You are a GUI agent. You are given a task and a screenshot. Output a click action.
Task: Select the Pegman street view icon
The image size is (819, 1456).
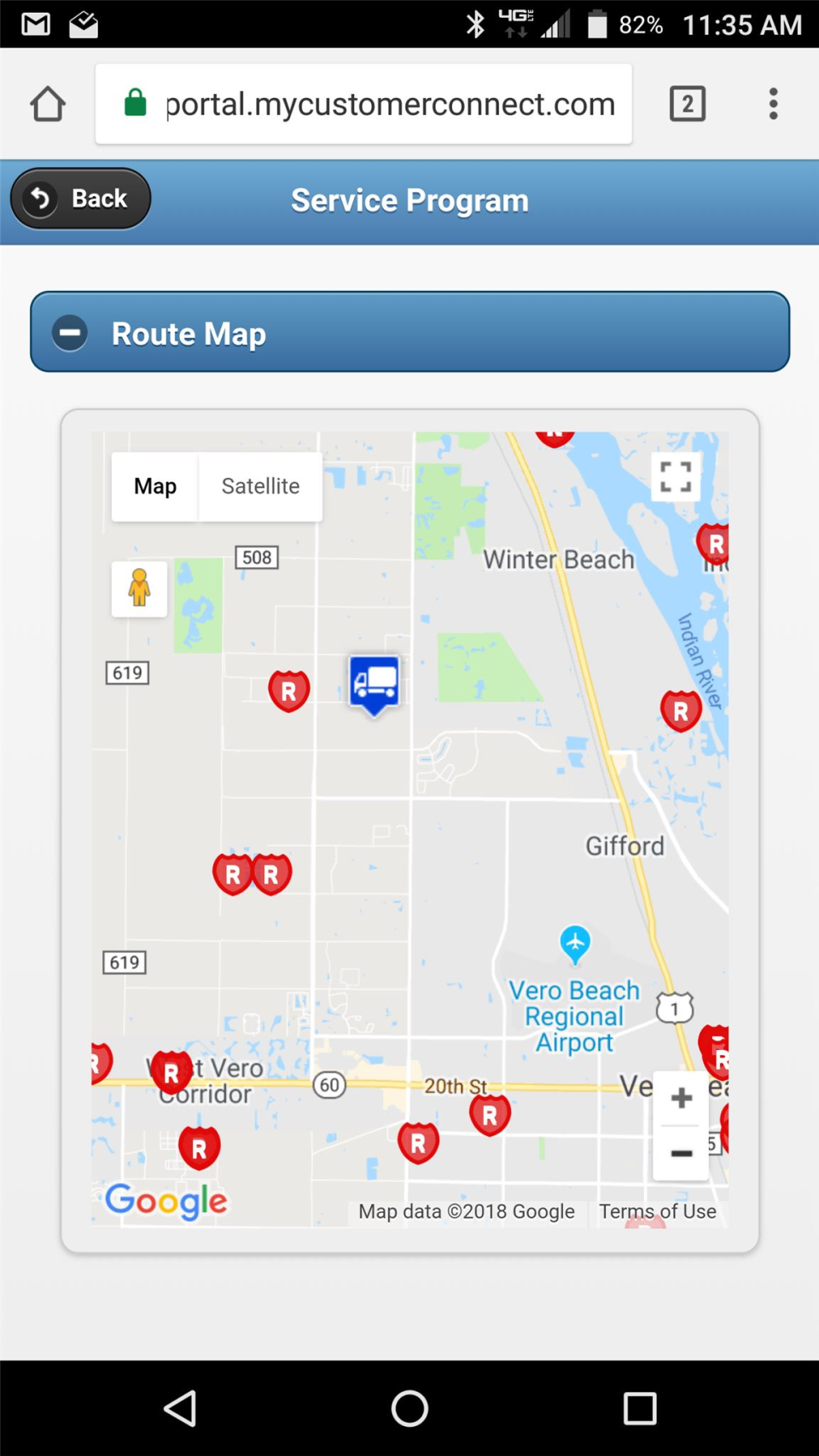[x=139, y=589]
